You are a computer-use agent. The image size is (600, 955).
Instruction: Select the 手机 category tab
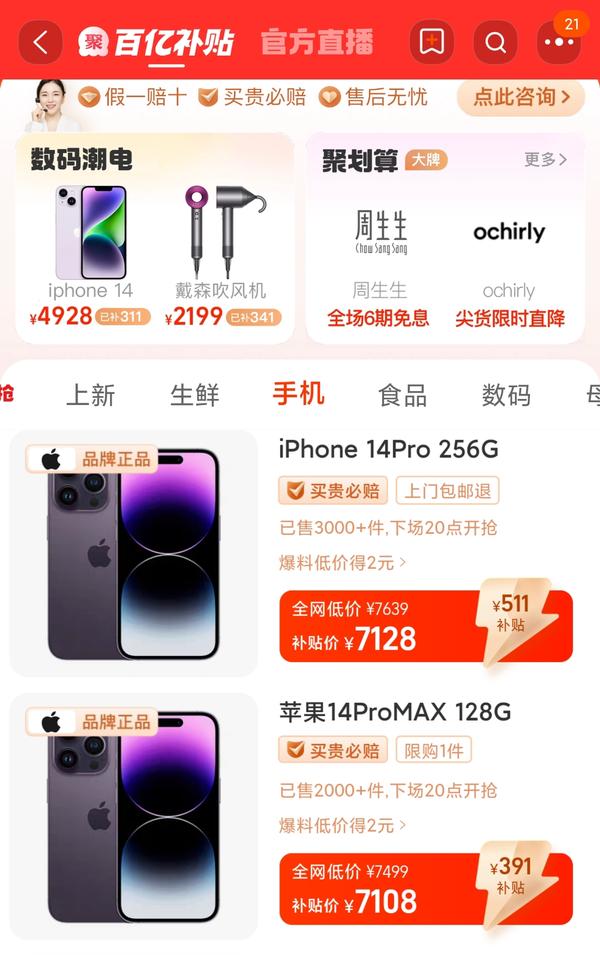pyautogui.click(x=298, y=393)
